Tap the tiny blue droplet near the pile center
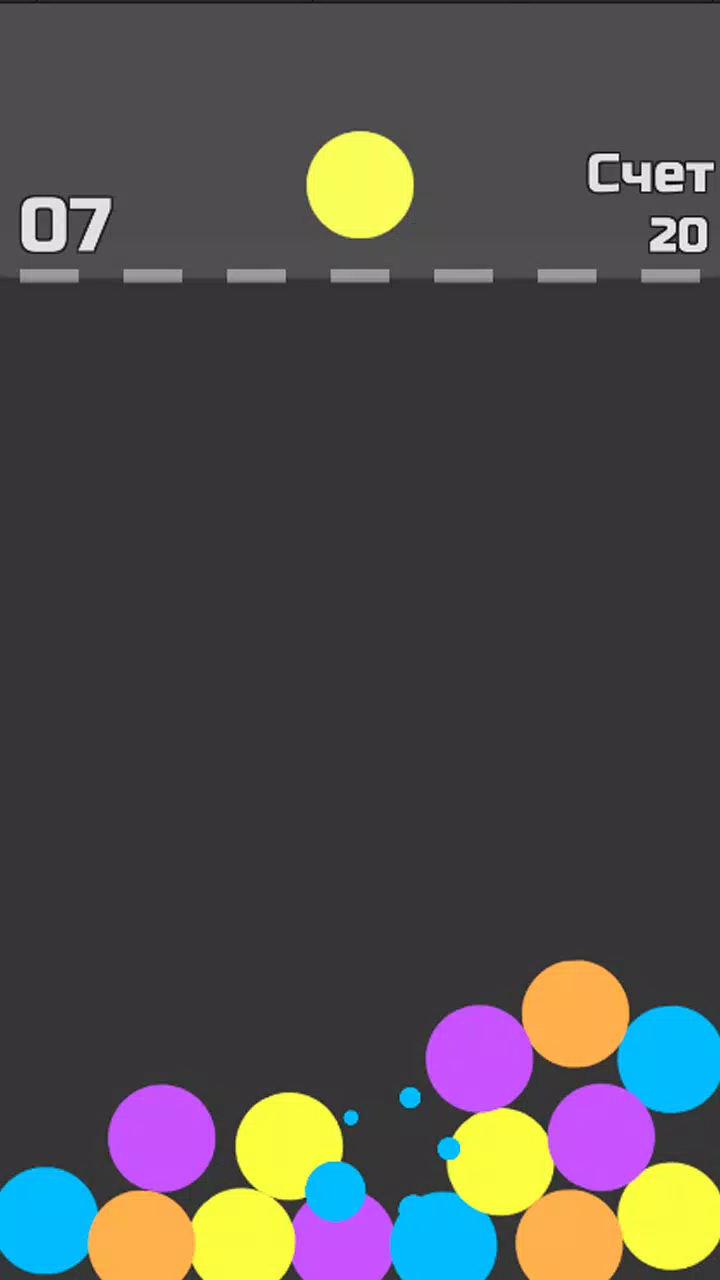This screenshot has height=1280, width=720. 448,1150
